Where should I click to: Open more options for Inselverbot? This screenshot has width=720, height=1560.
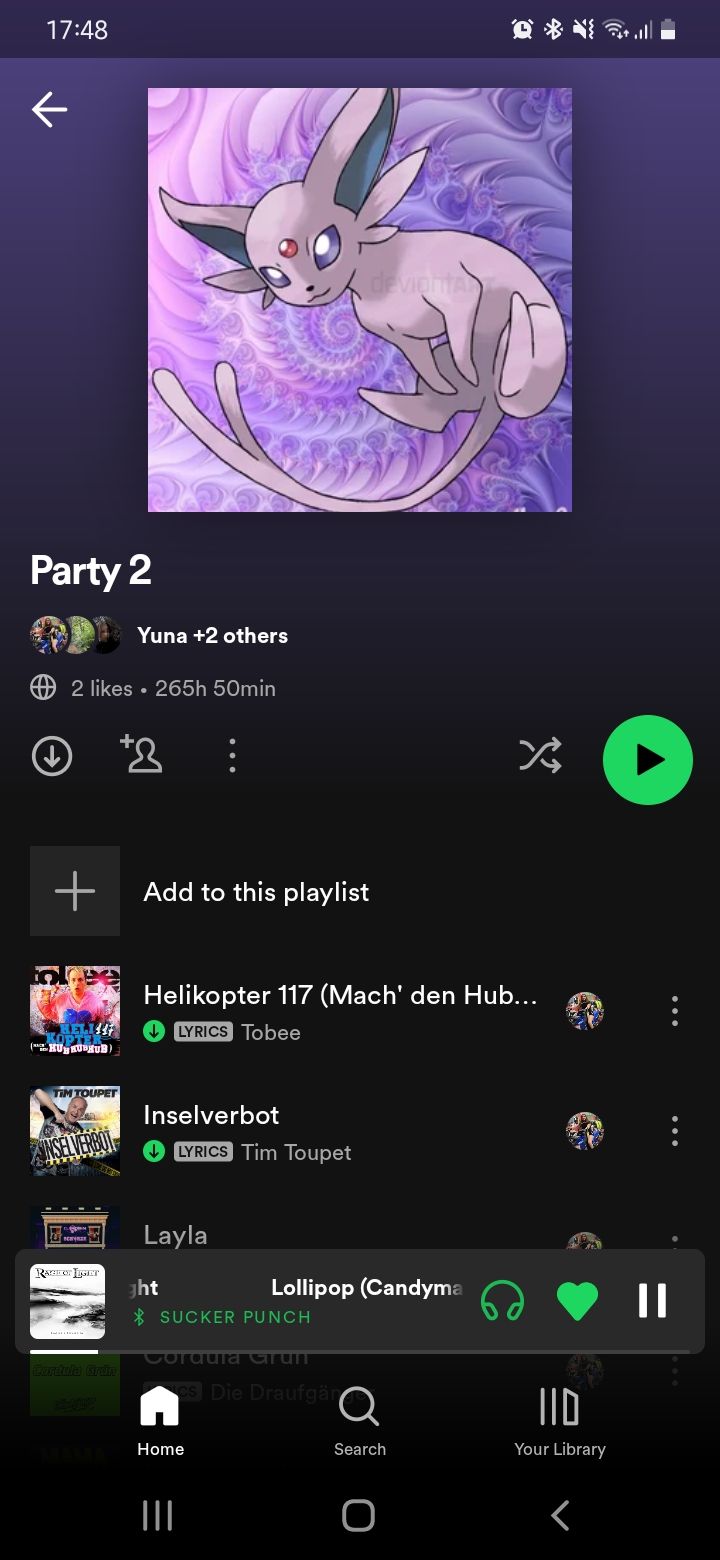coord(675,1131)
